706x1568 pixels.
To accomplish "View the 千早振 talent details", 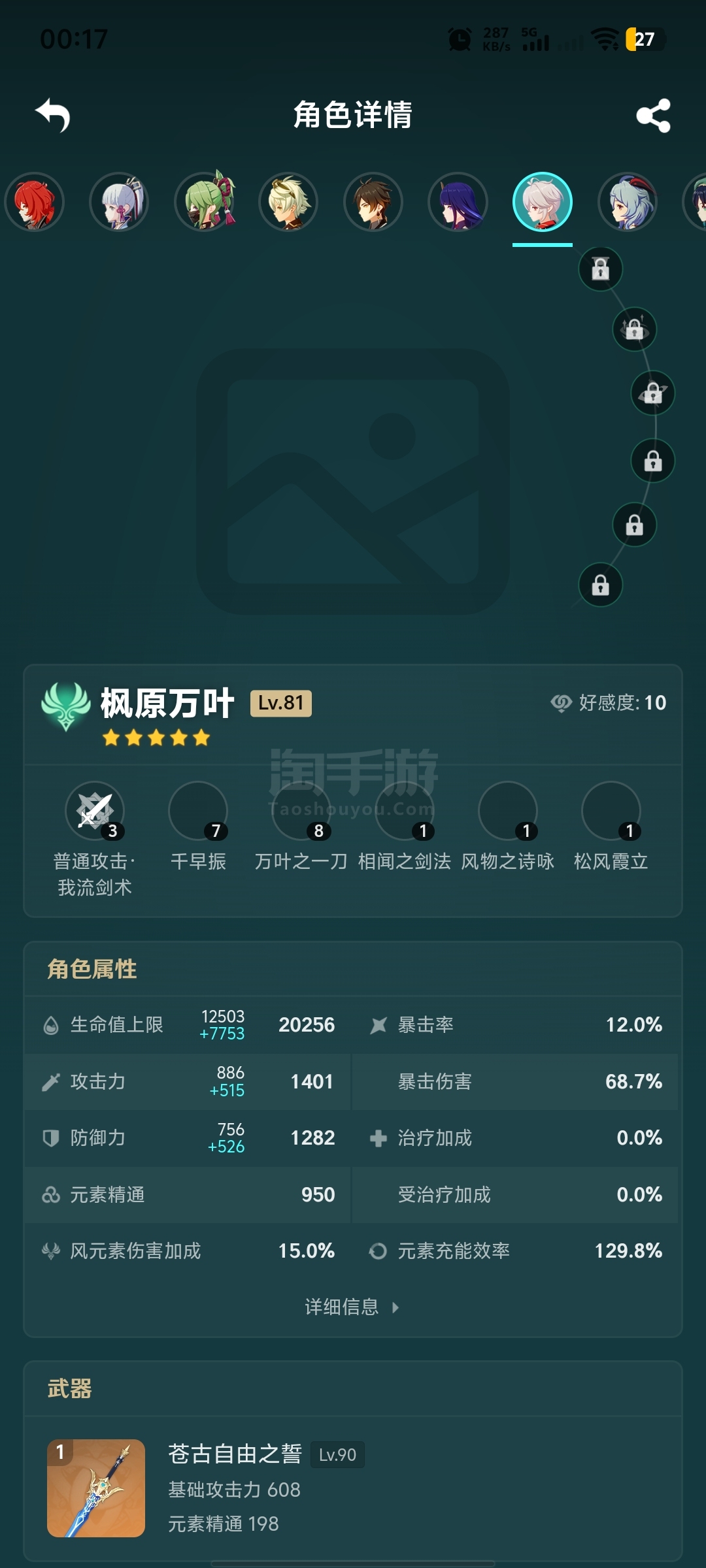I will (198, 827).
